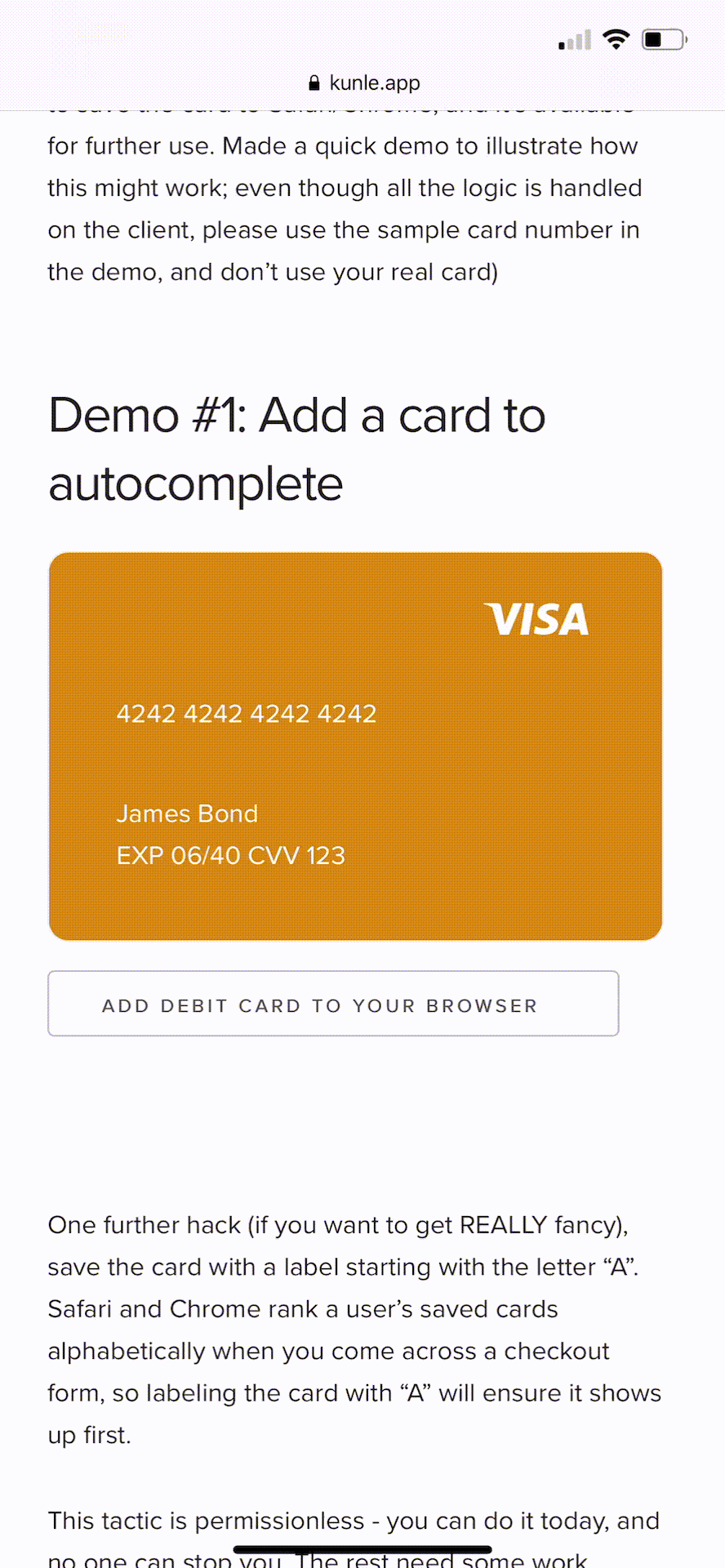
Task: Tap the kunle.app address bar
Action: click(364, 82)
